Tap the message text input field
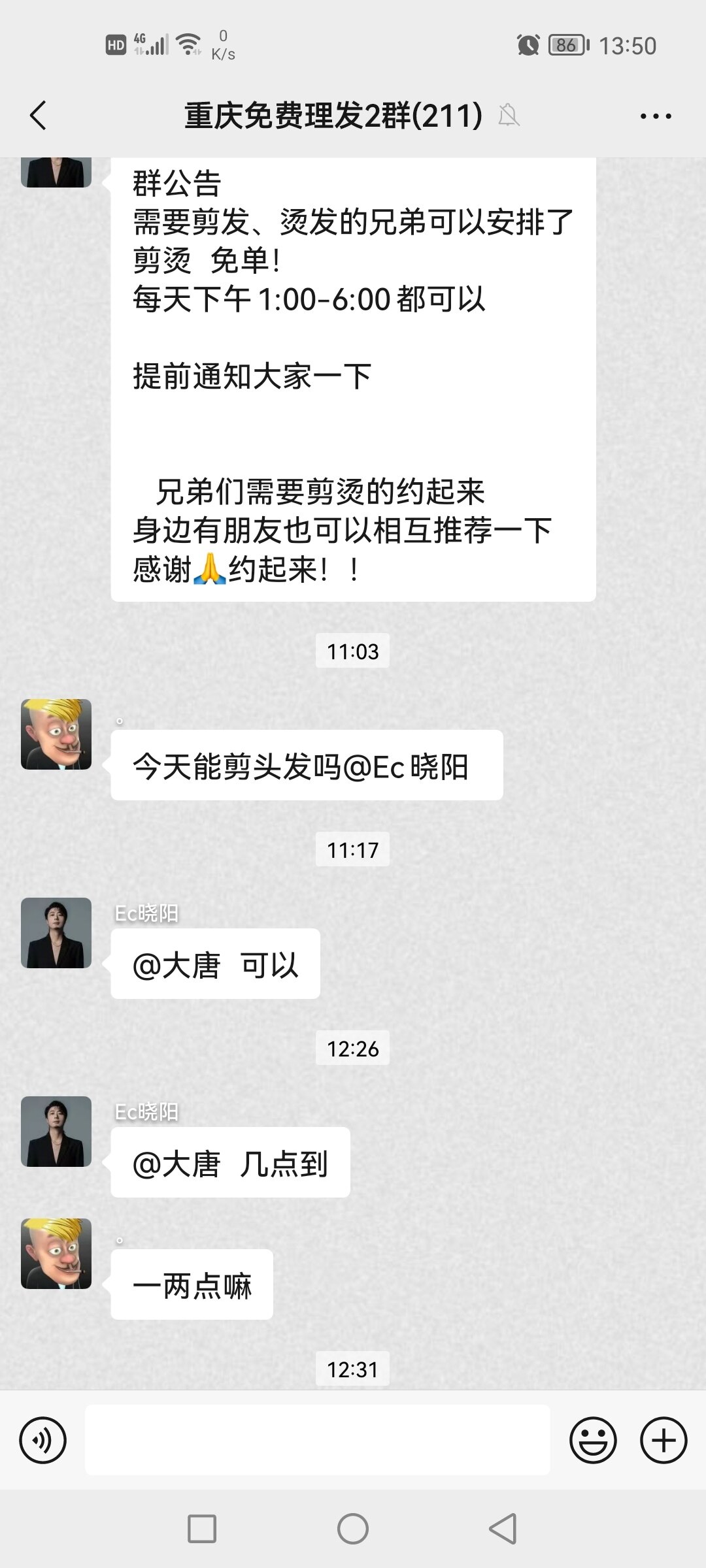Viewport: 706px width, 1568px height. (x=318, y=1440)
